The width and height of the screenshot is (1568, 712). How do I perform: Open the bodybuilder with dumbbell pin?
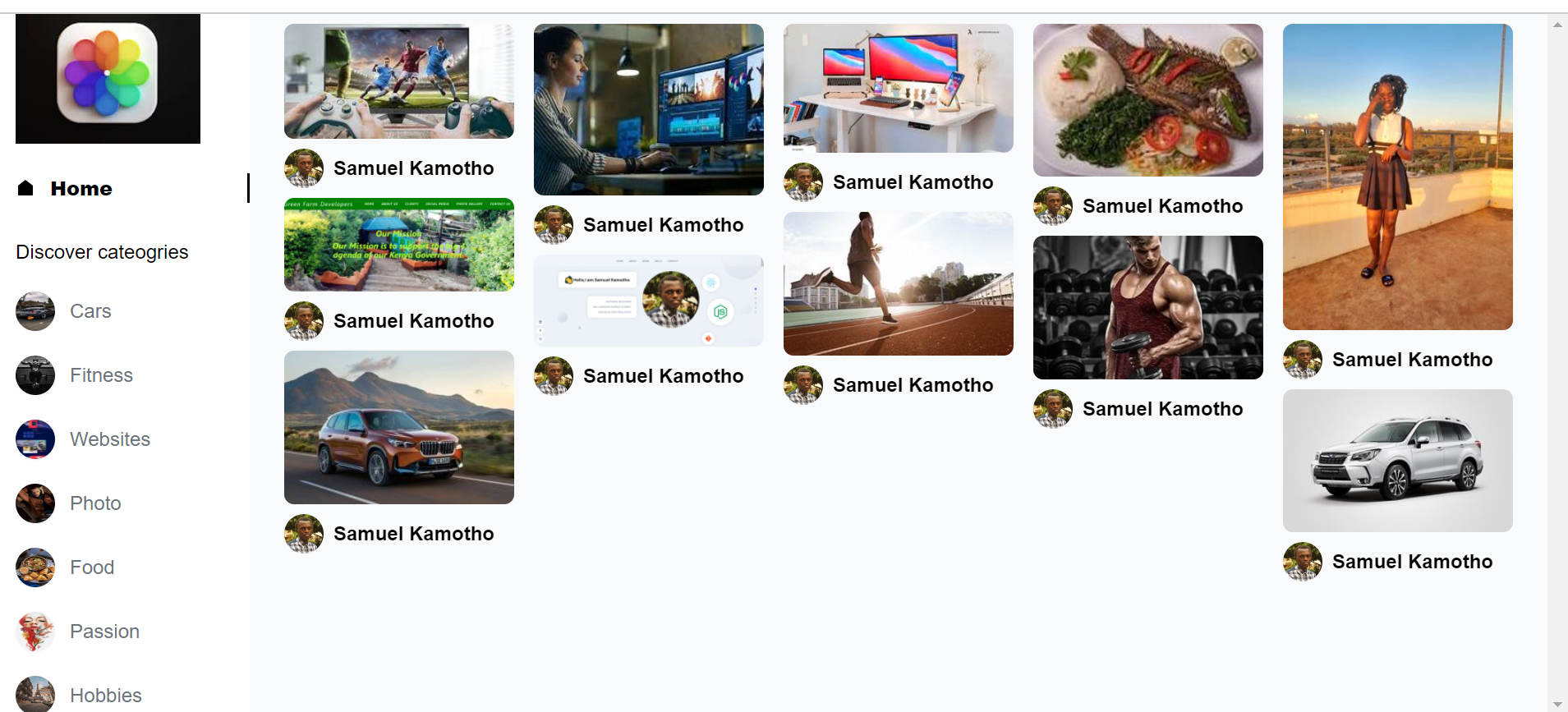point(1147,307)
